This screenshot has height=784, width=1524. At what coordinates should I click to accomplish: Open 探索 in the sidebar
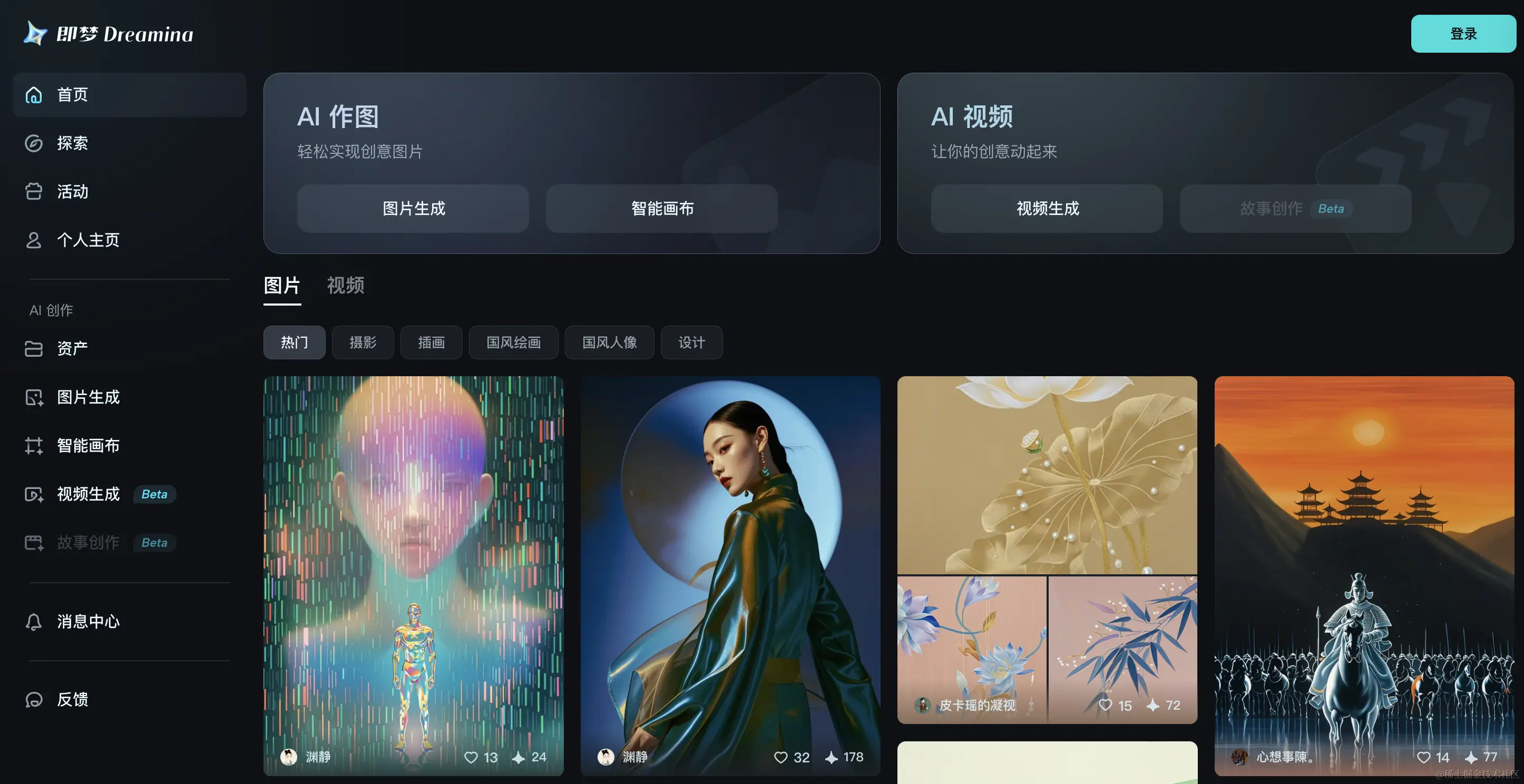[72, 143]
